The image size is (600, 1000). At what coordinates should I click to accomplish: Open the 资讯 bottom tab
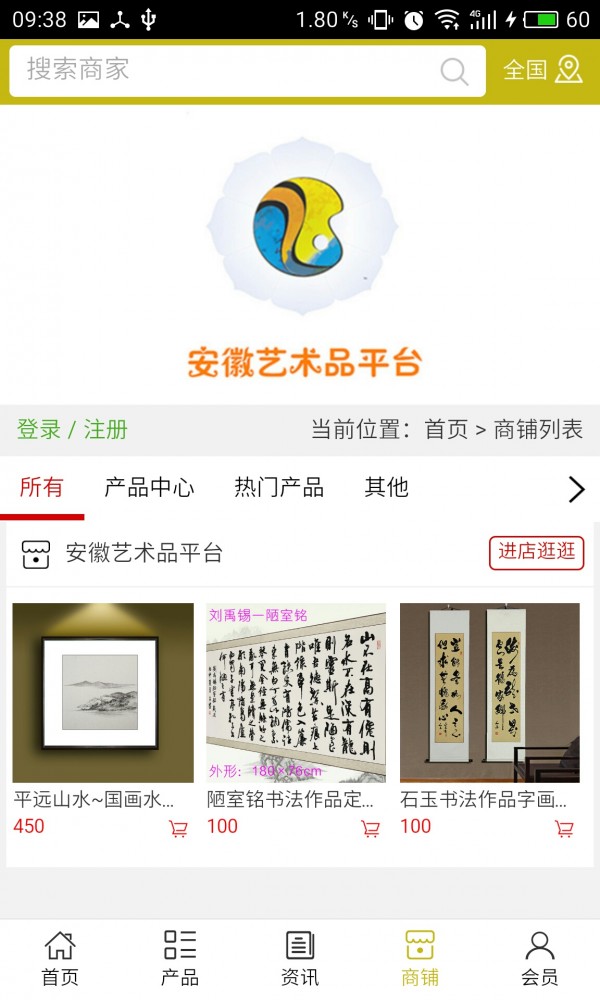(x=300, y=959)
